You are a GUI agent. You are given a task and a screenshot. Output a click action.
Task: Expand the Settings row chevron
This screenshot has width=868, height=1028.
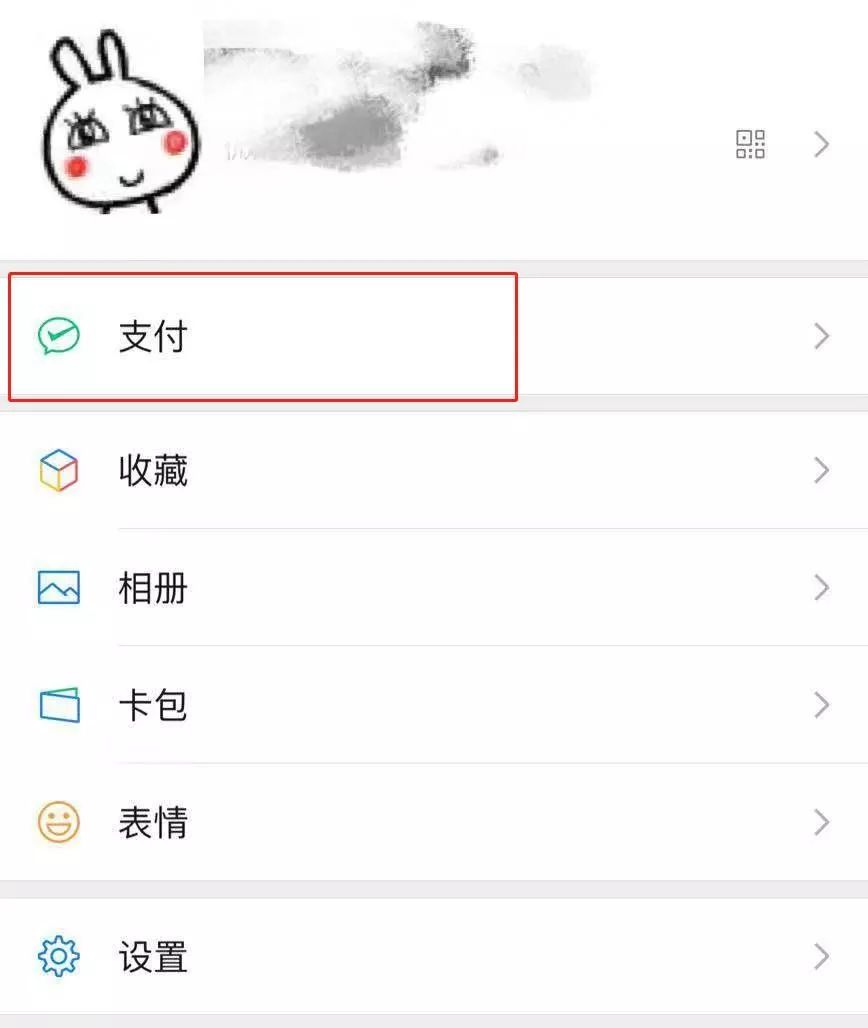pos(822,957)
